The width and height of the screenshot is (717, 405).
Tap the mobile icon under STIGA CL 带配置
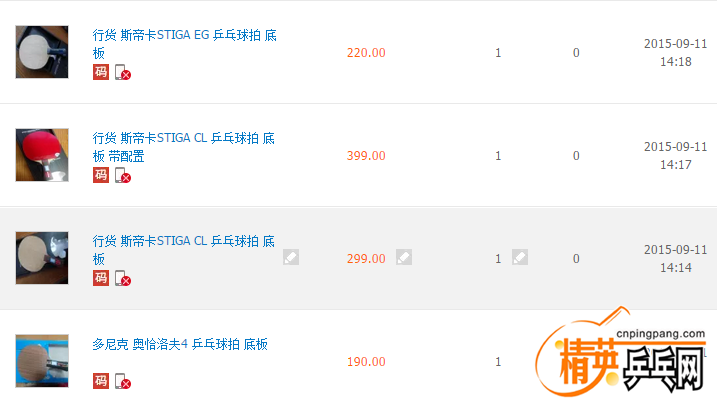click(122, 175)
